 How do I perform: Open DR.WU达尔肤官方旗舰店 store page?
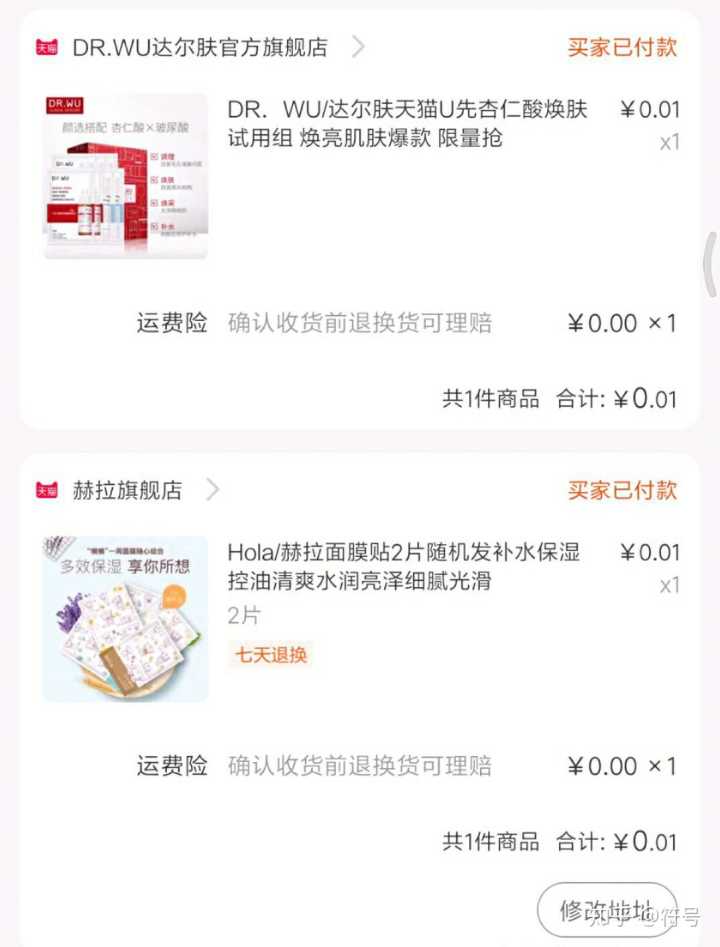[200, 47]
